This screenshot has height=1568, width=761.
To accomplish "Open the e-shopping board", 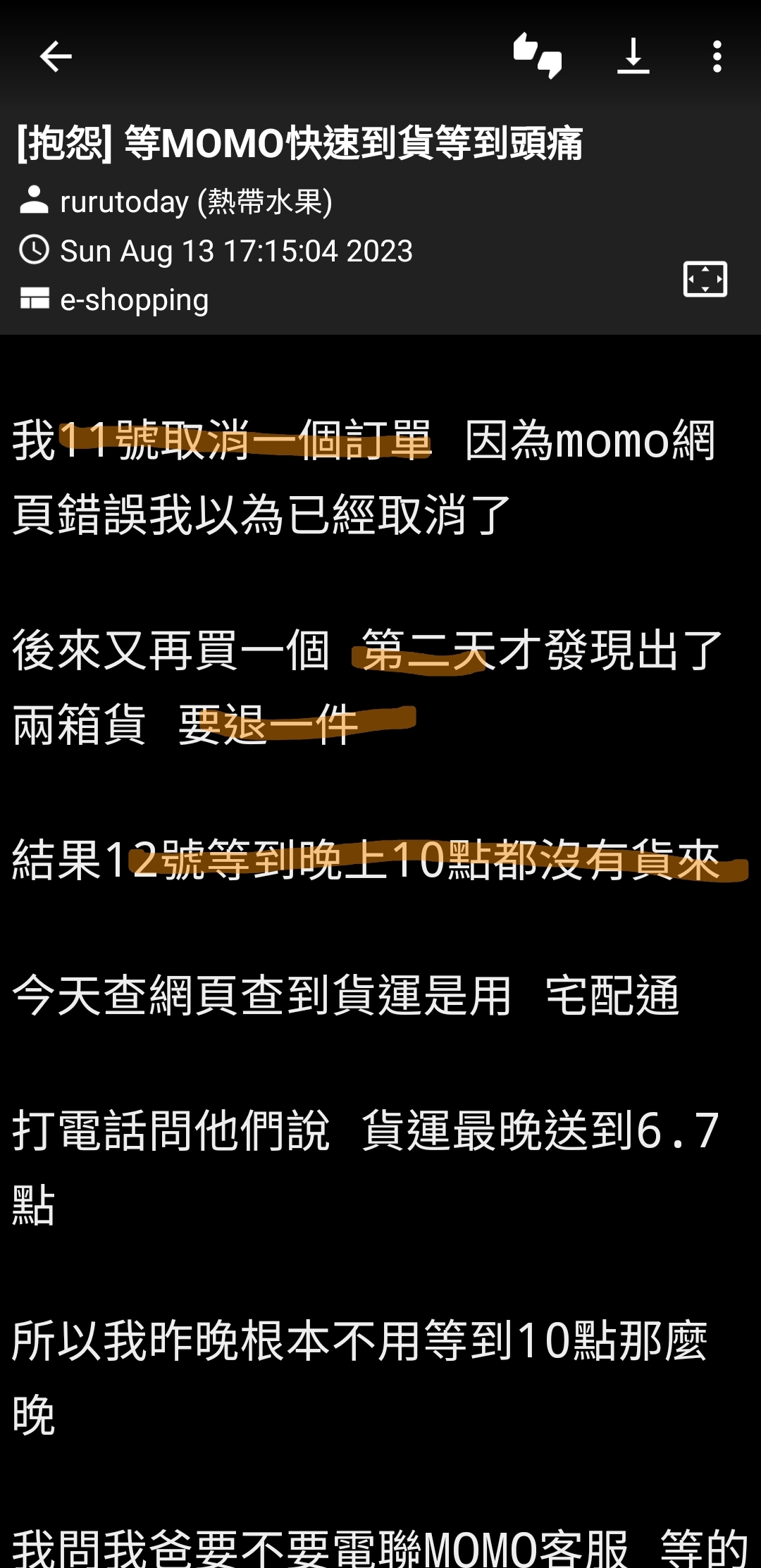I will 134,300.
